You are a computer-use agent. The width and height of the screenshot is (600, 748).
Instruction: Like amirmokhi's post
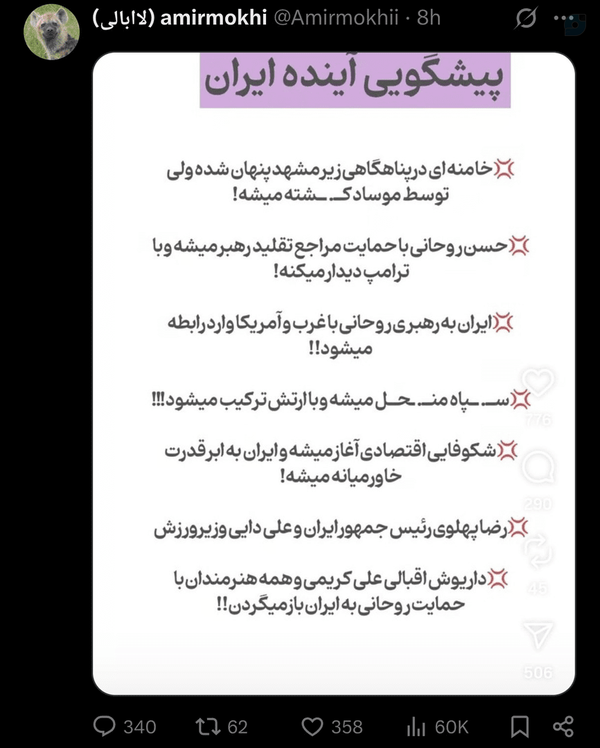pyautogui.click(x=332, y=727)
